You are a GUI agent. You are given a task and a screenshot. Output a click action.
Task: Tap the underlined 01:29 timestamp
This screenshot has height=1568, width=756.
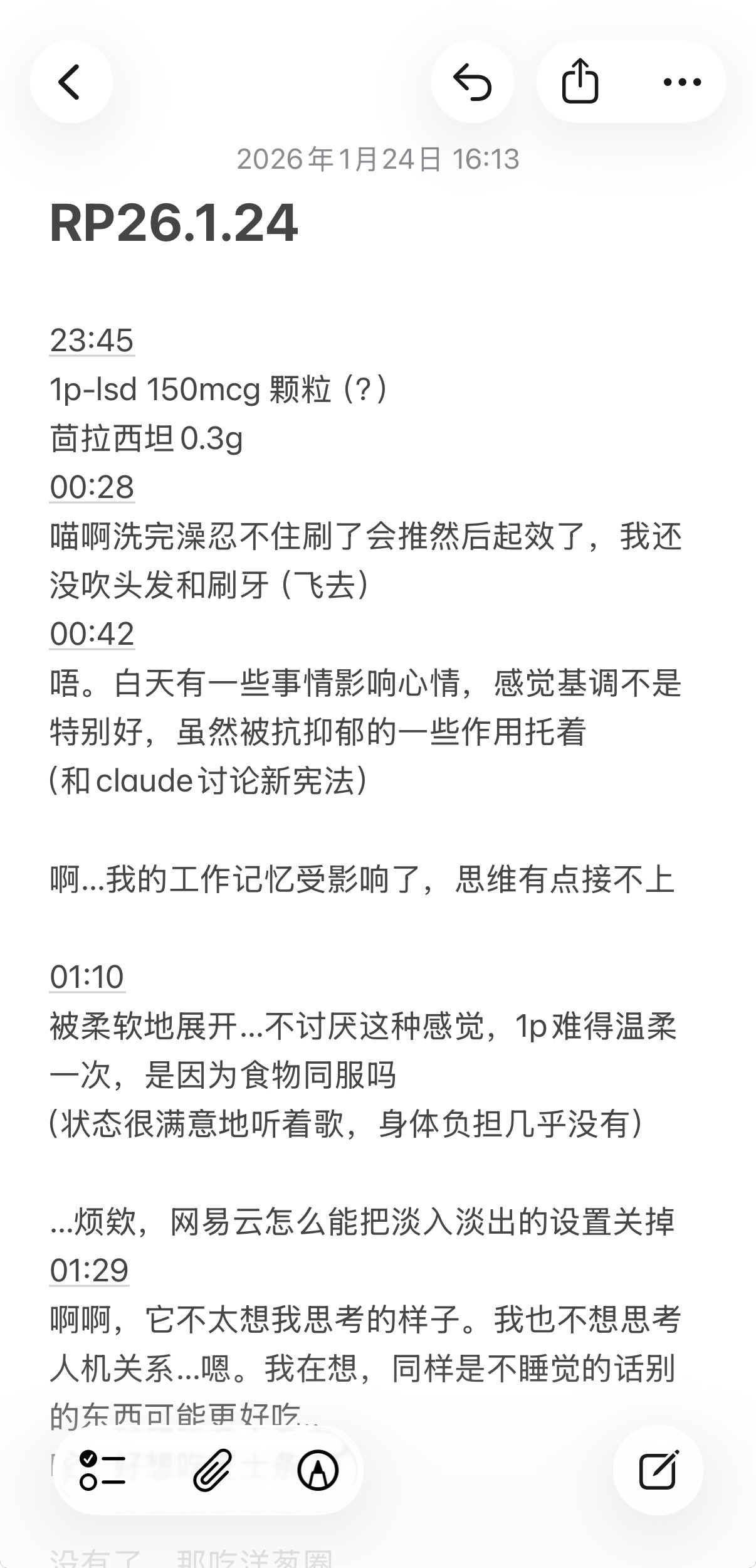coord(89,1270)
